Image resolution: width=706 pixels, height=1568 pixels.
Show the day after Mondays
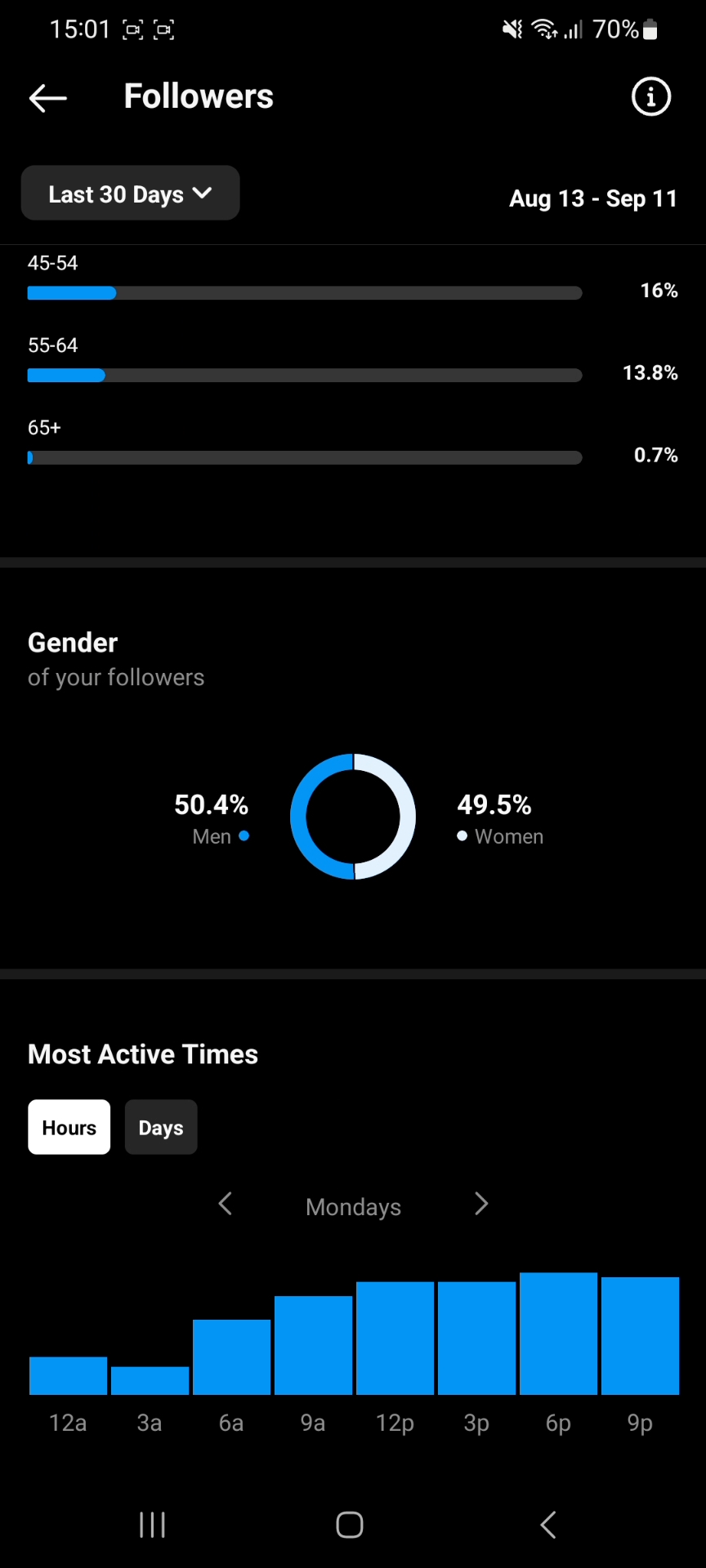point(481,1204)
